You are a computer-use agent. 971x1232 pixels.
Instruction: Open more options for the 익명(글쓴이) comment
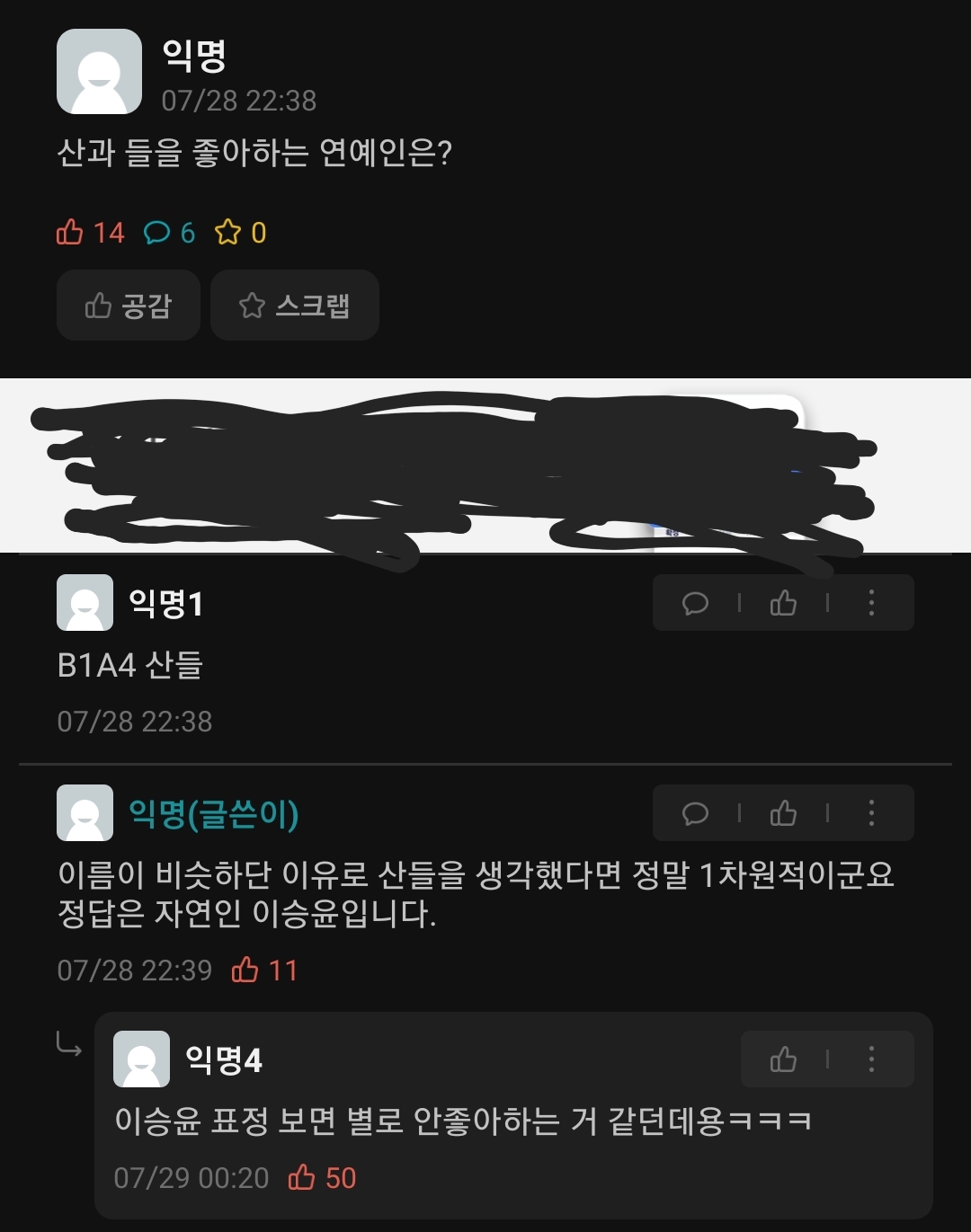coord(871,813)
